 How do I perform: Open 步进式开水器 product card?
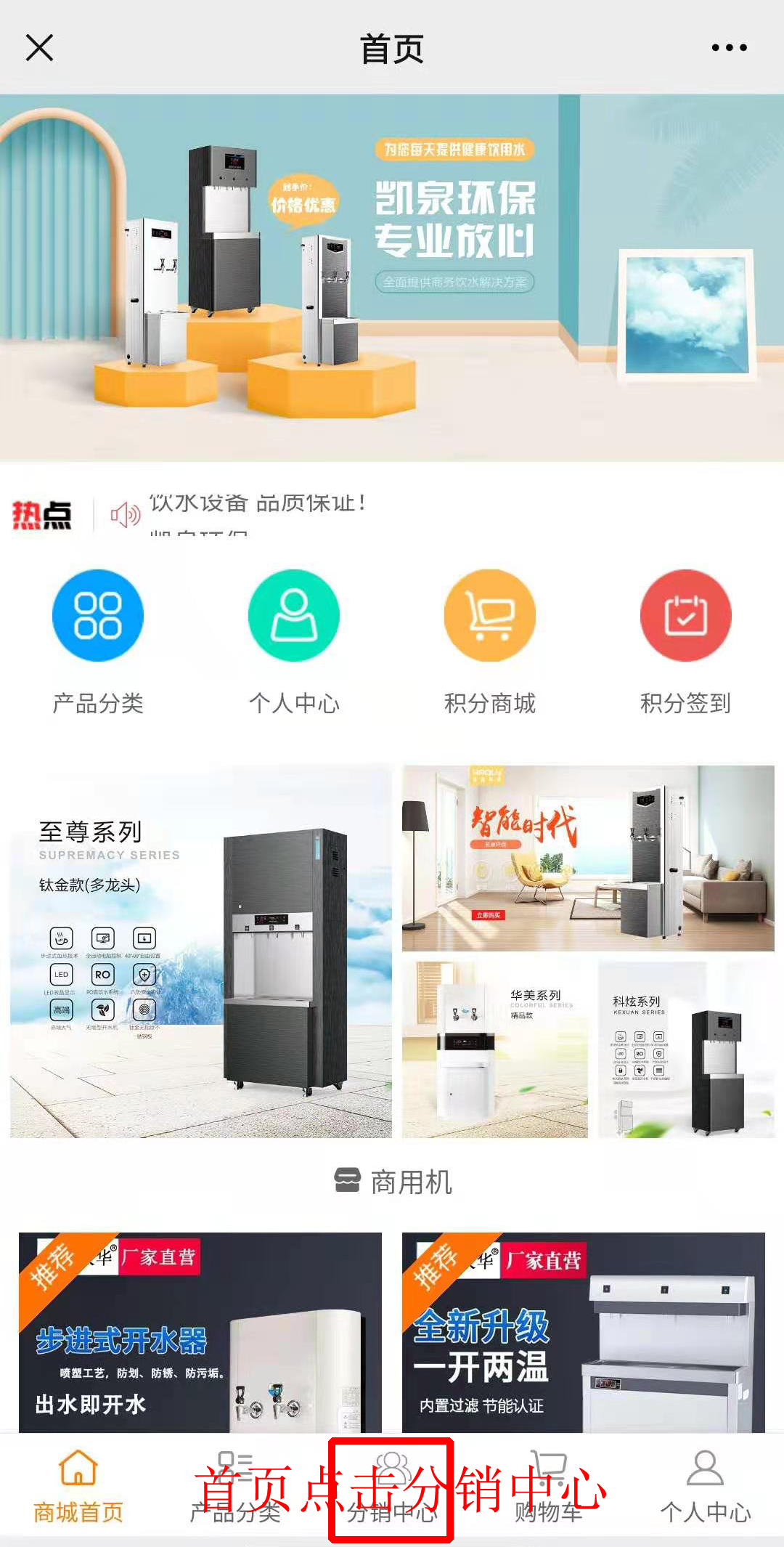pos(200,1333)
